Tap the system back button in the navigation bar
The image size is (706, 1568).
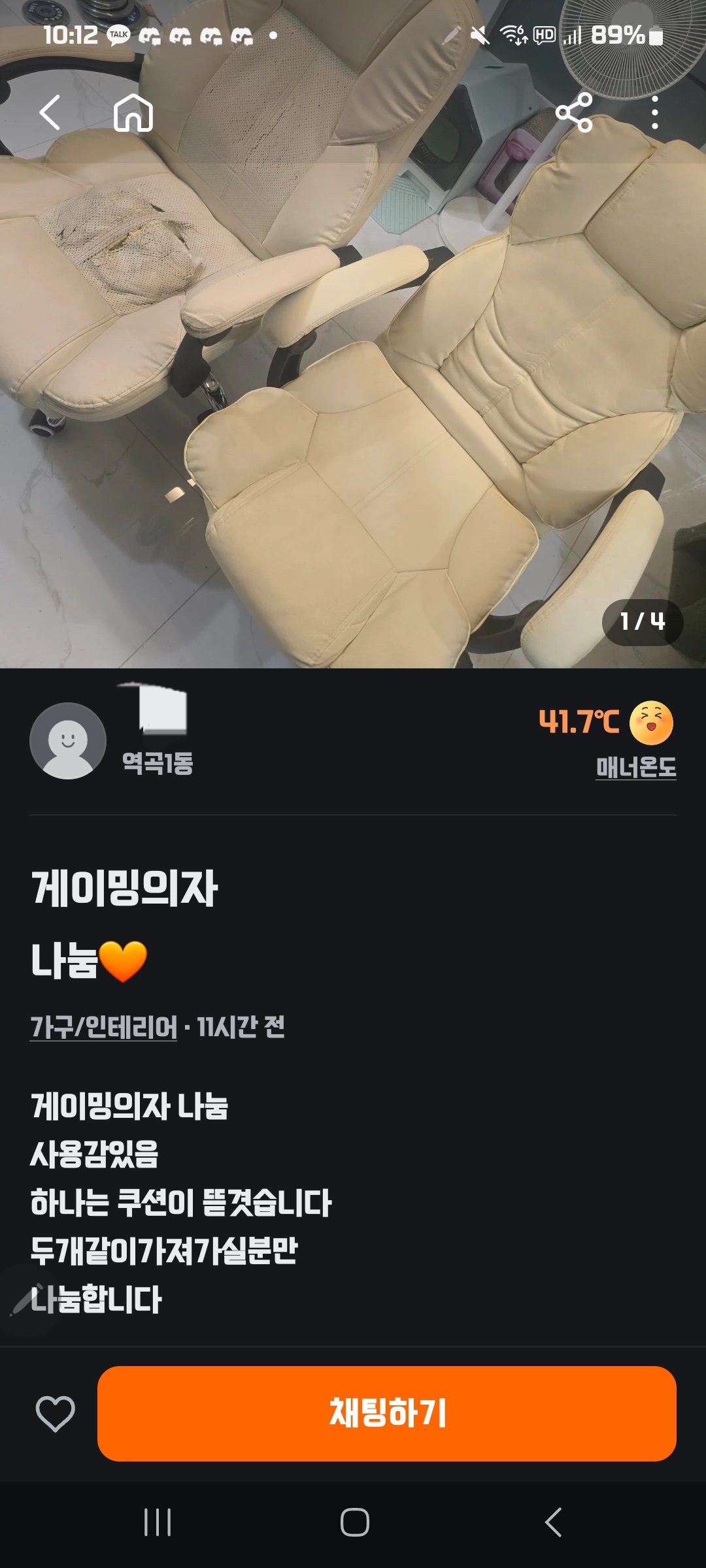(x=553, y=1522)
